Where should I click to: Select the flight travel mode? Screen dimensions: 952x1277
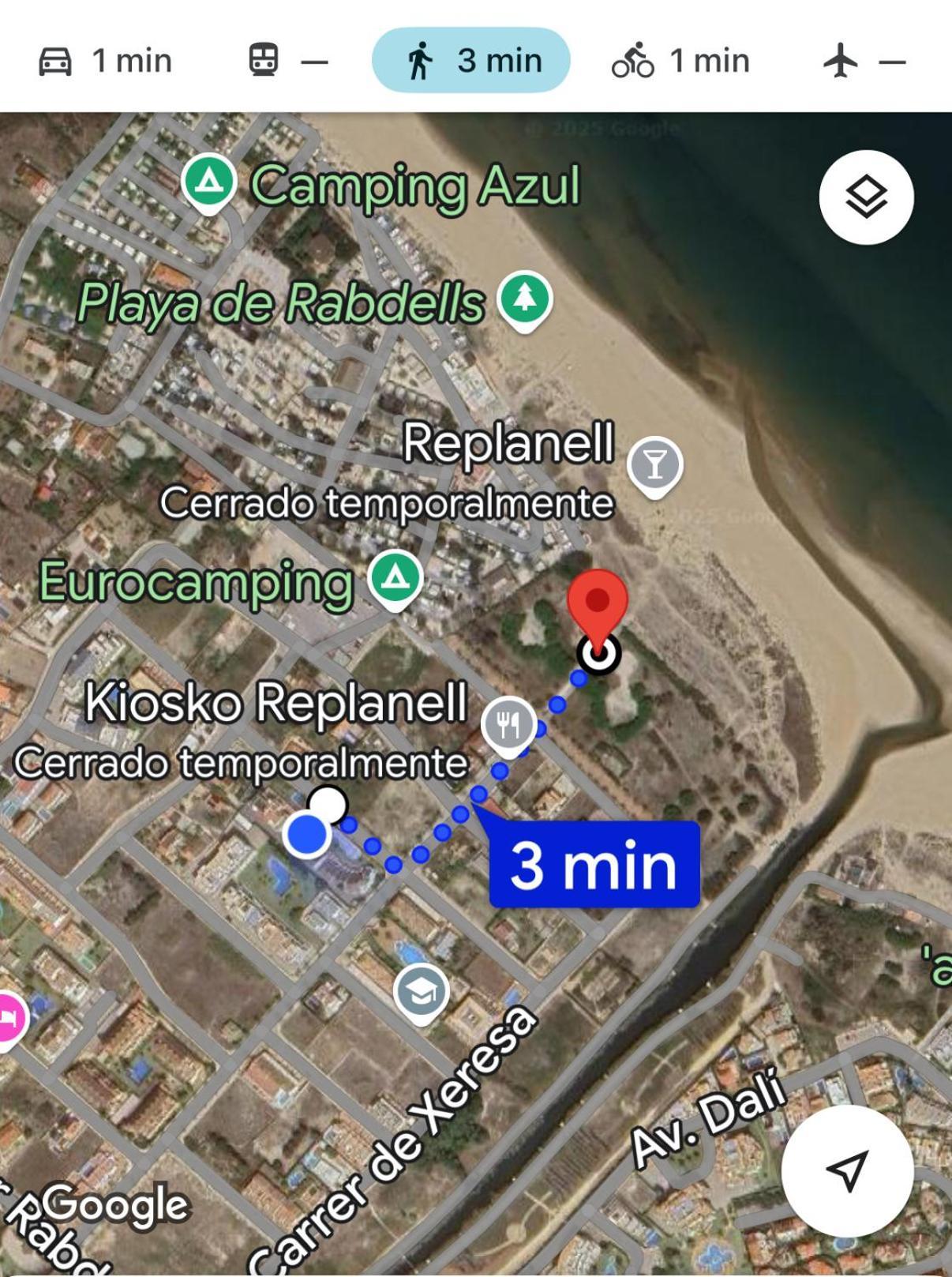coord(864,61)
